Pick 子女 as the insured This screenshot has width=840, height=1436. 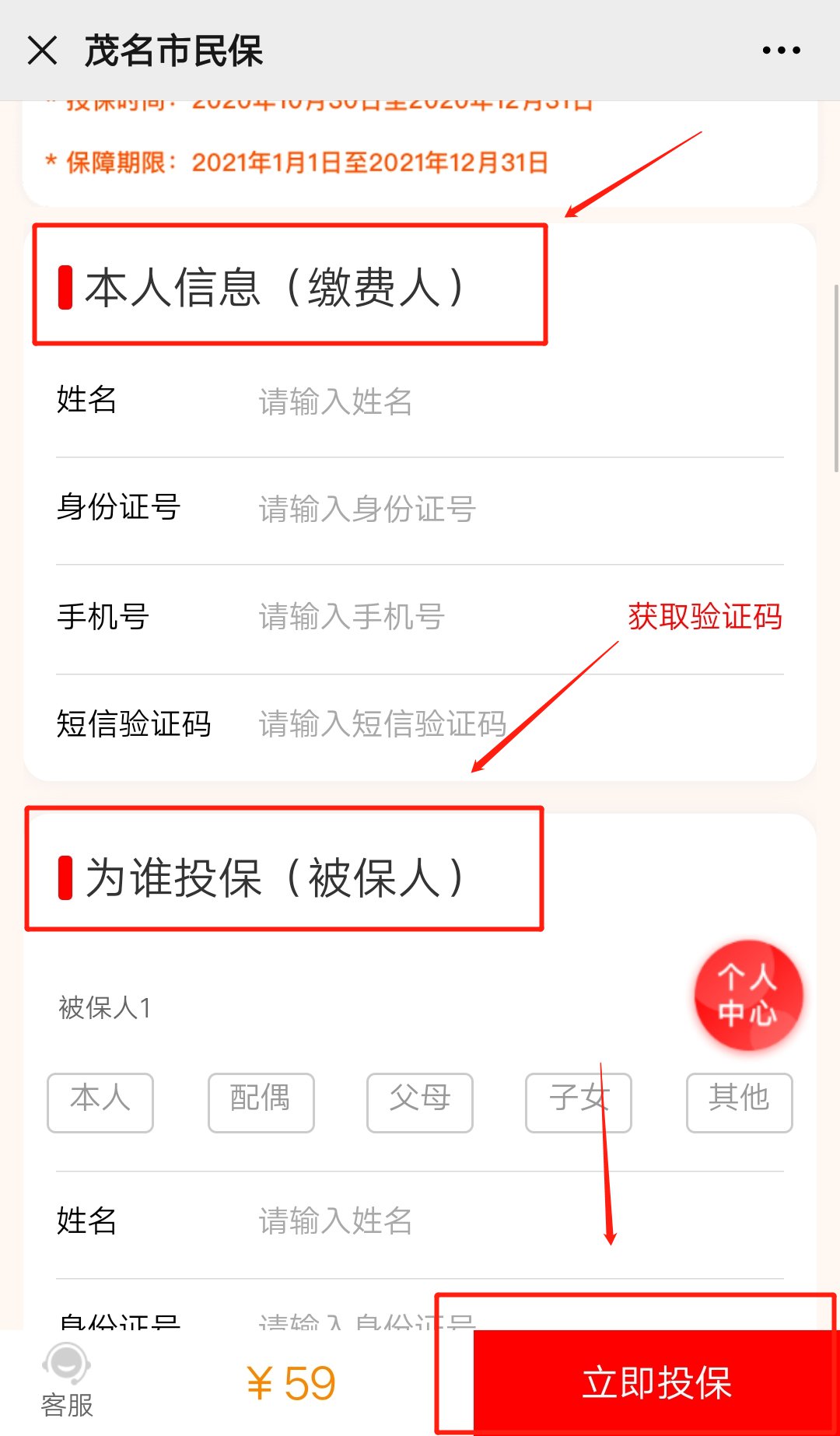(578, 1102)
